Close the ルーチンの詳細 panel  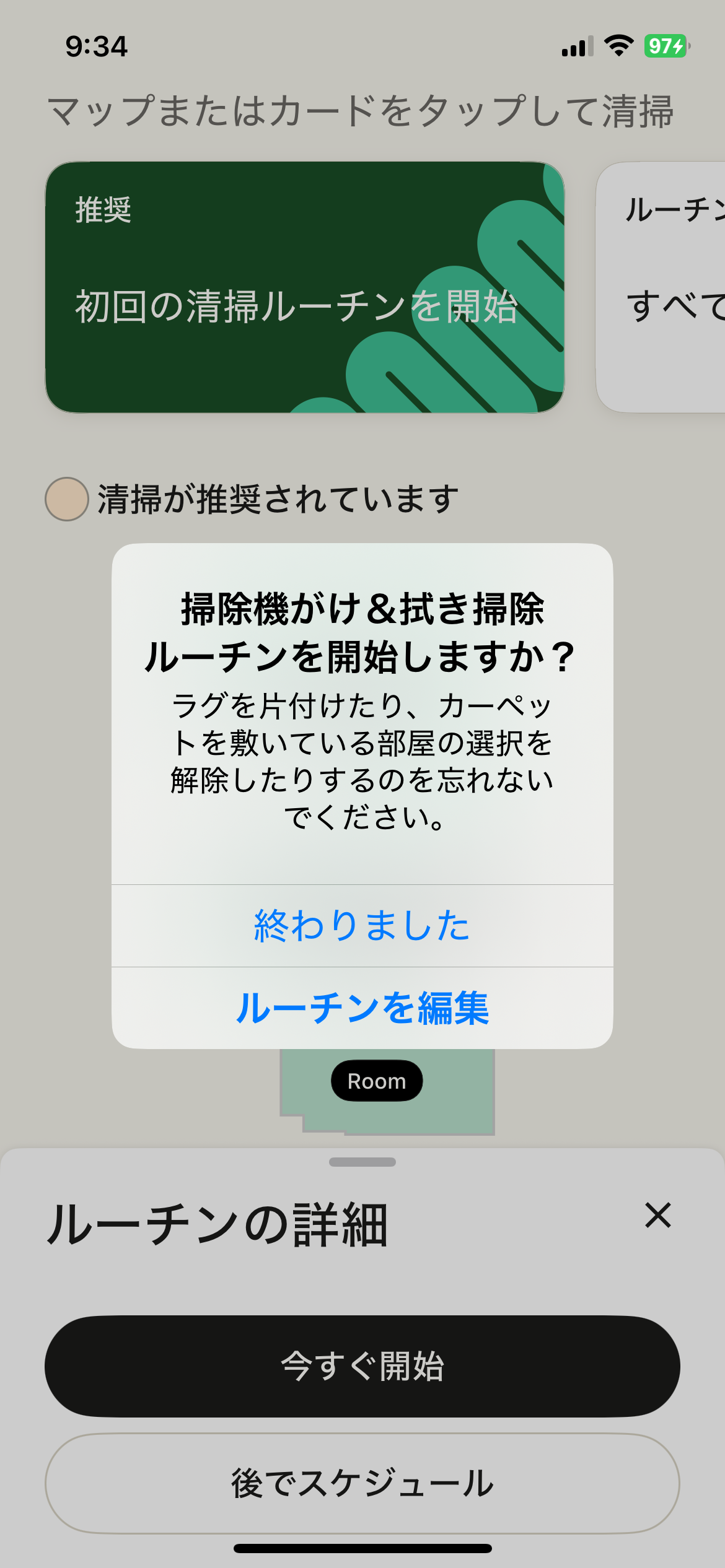(657, 1215)
